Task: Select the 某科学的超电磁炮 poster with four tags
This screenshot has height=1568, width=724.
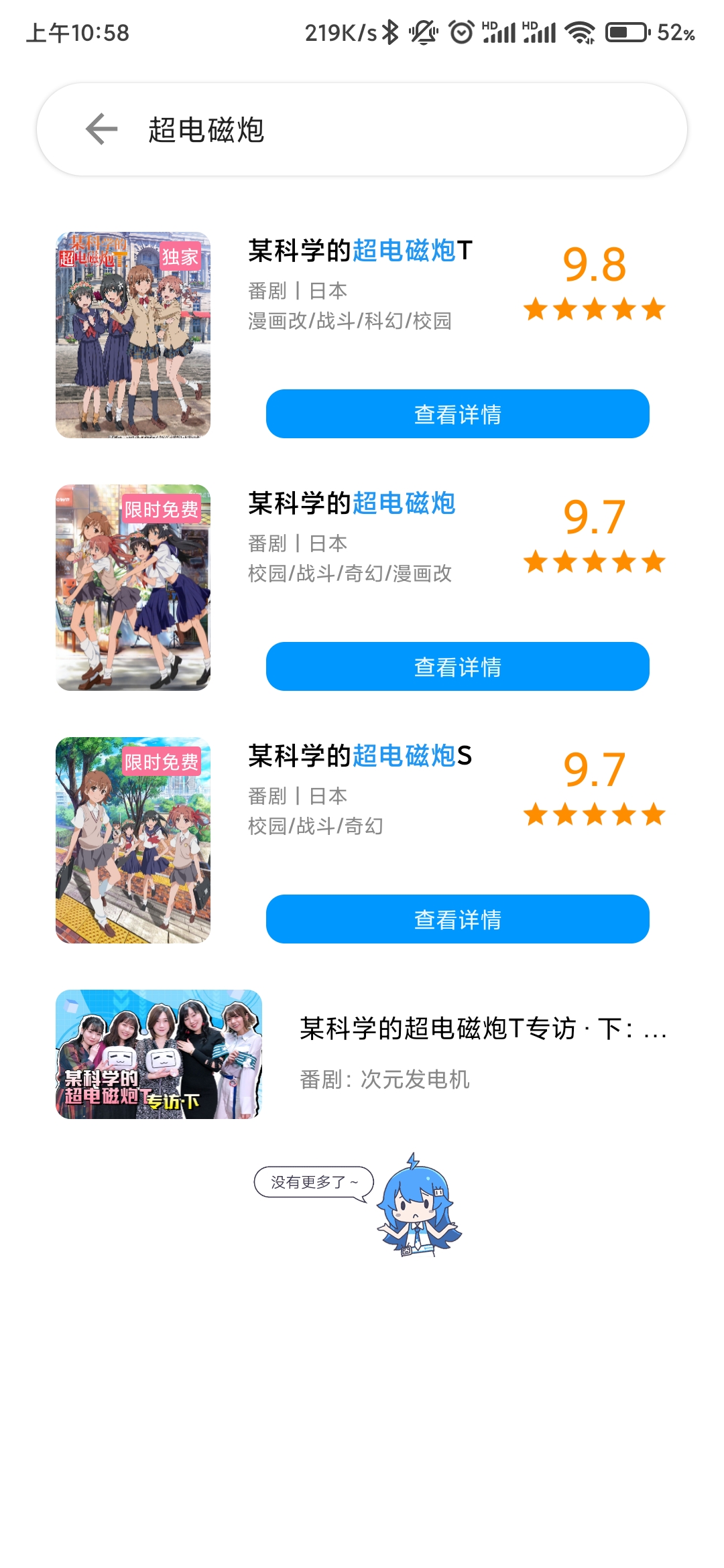Action: pos(133,588)
